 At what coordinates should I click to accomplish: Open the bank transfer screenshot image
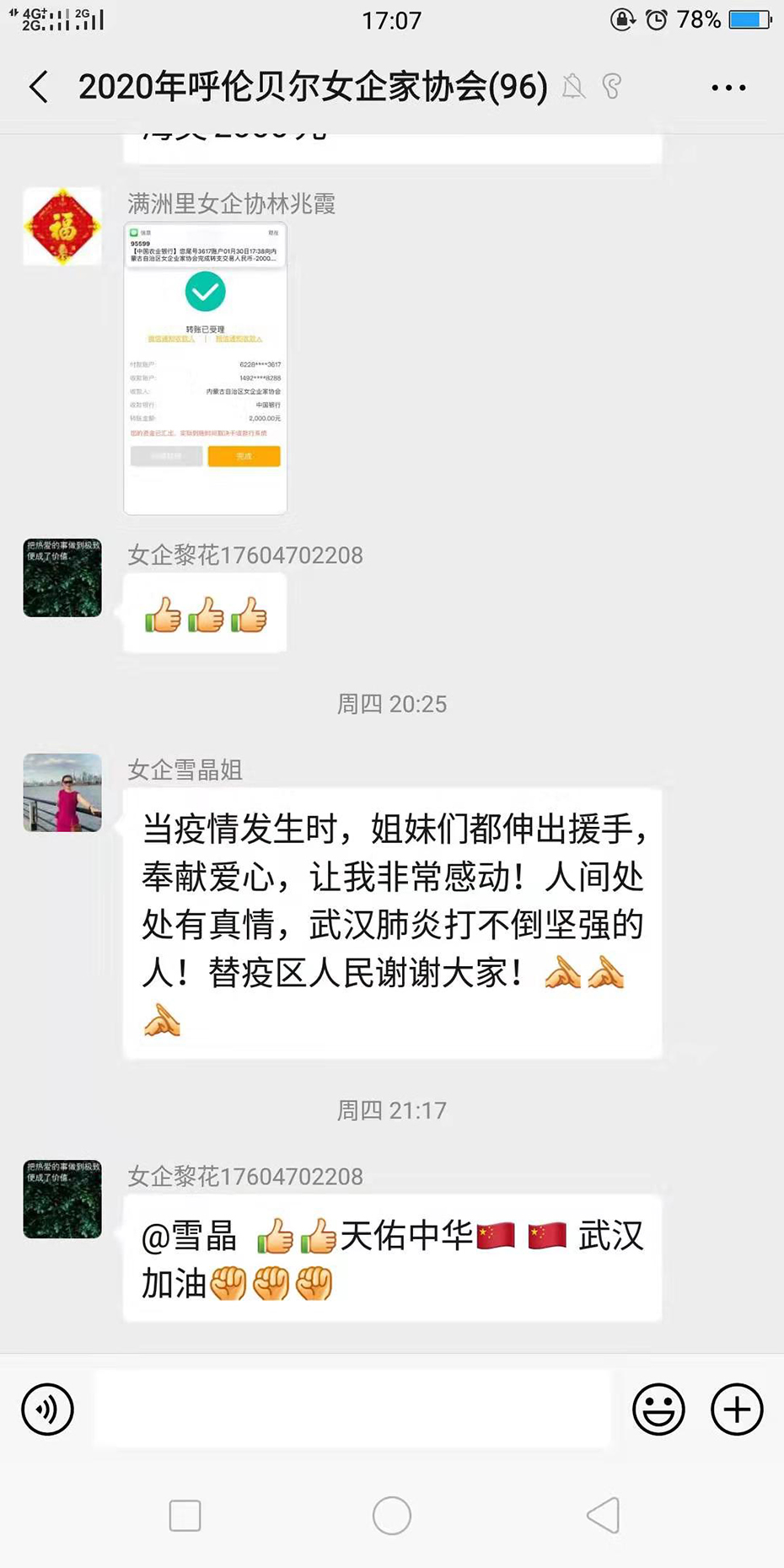coord(206,368)
